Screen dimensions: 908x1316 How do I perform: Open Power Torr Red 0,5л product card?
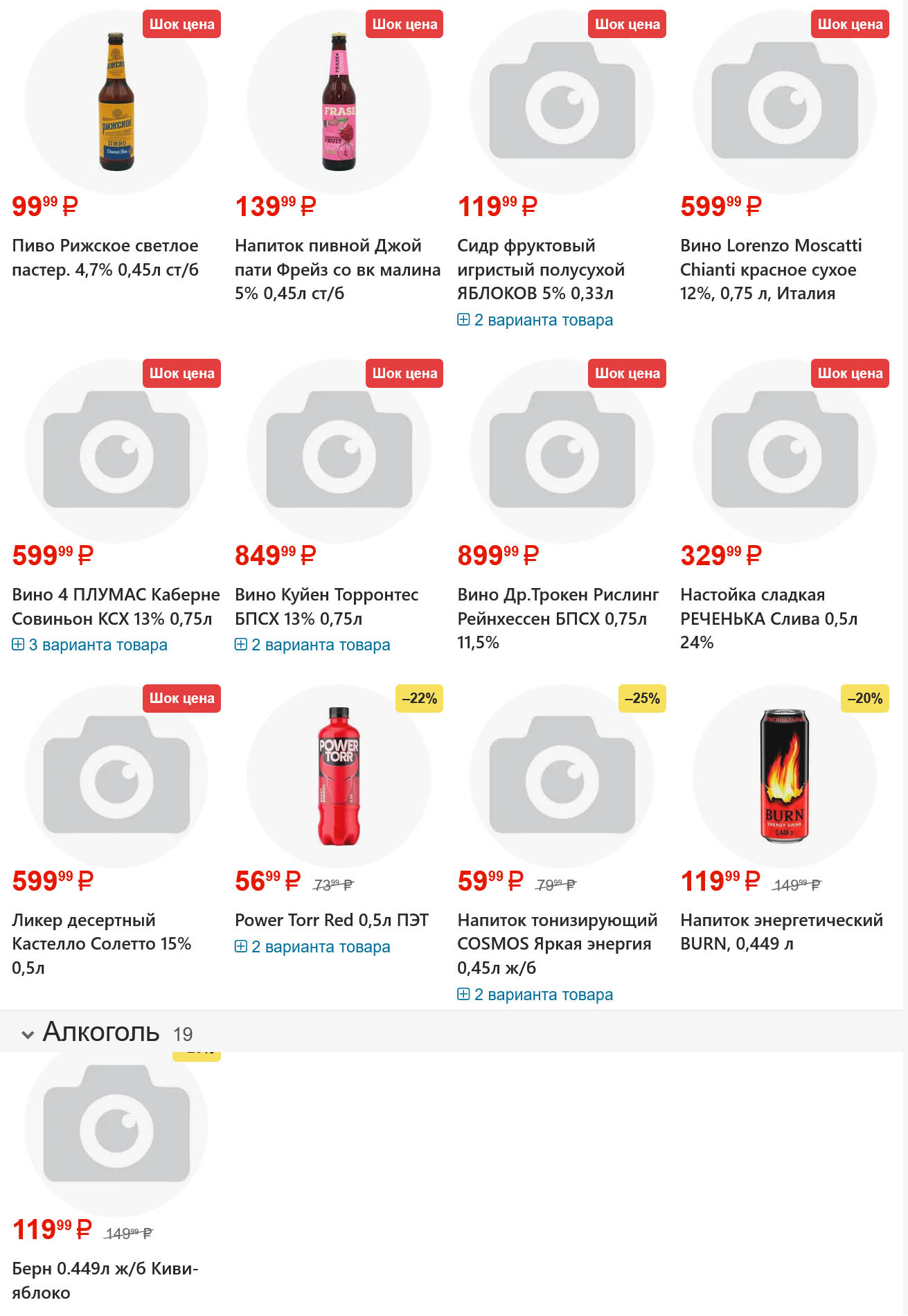(331, 920)
